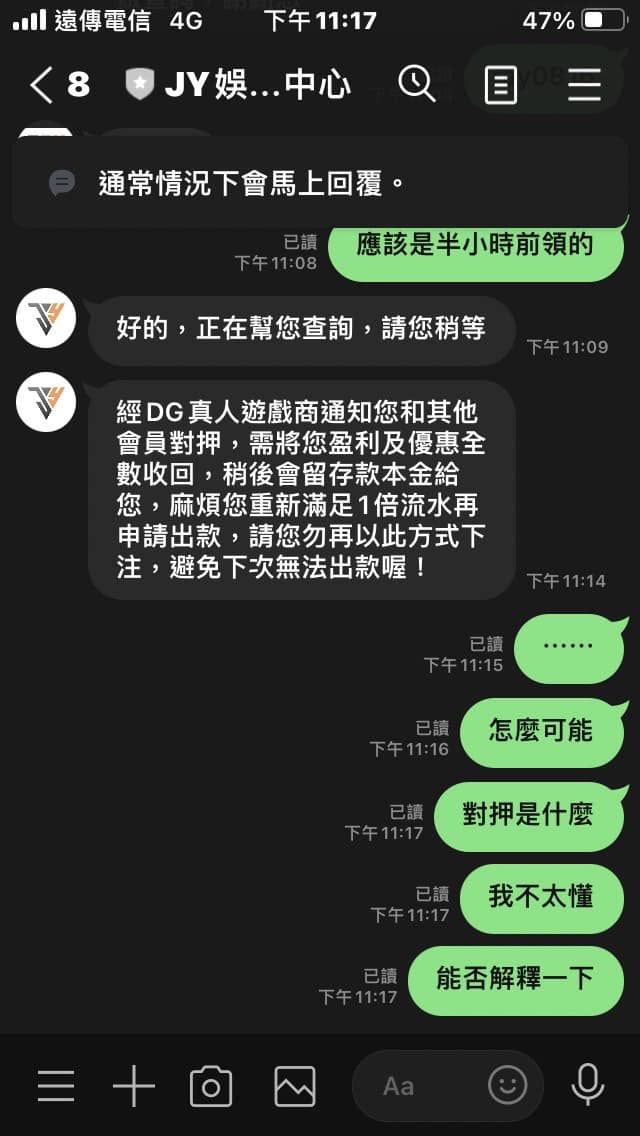Open the bottom-left menu icon
Image resolution: width=640 pixels, height=1136 pixels.
56,1086
